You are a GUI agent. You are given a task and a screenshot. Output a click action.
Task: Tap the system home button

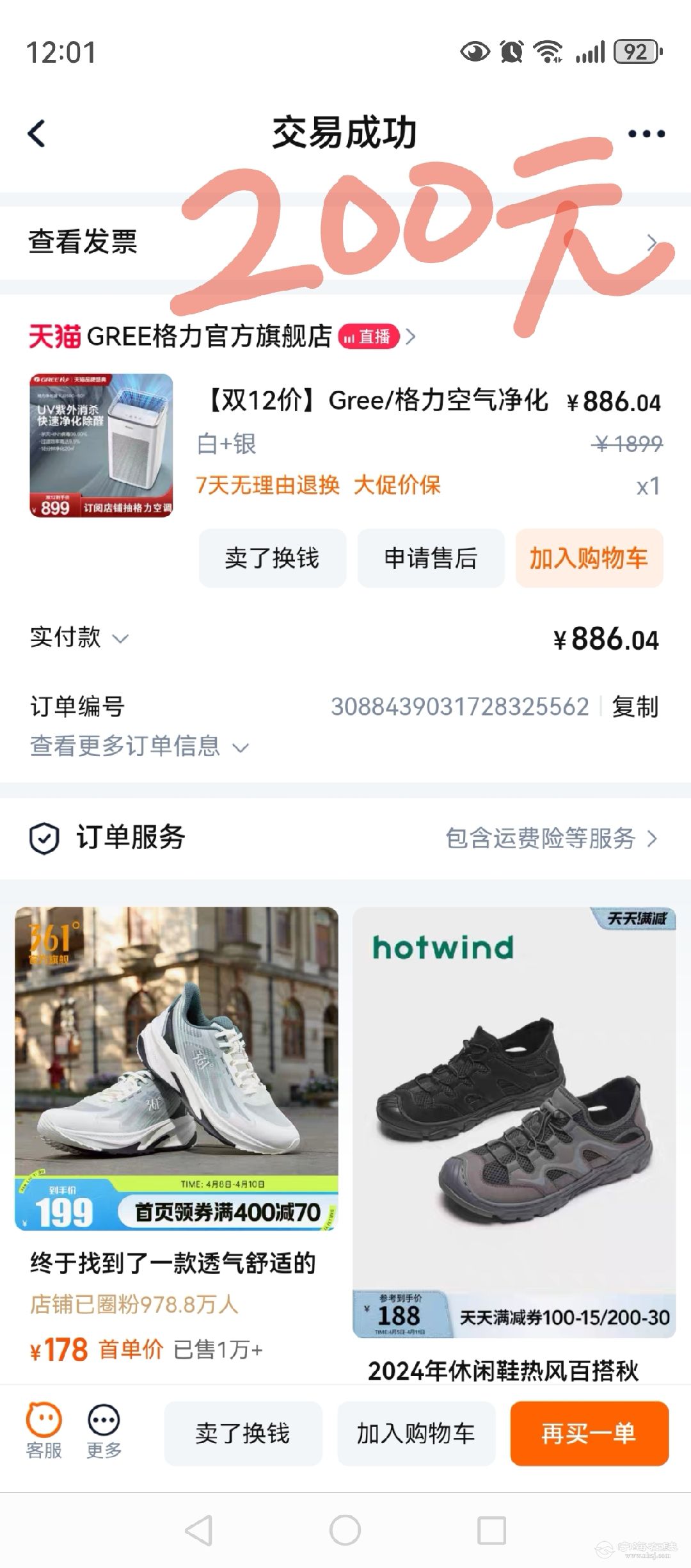point(345,1530)
